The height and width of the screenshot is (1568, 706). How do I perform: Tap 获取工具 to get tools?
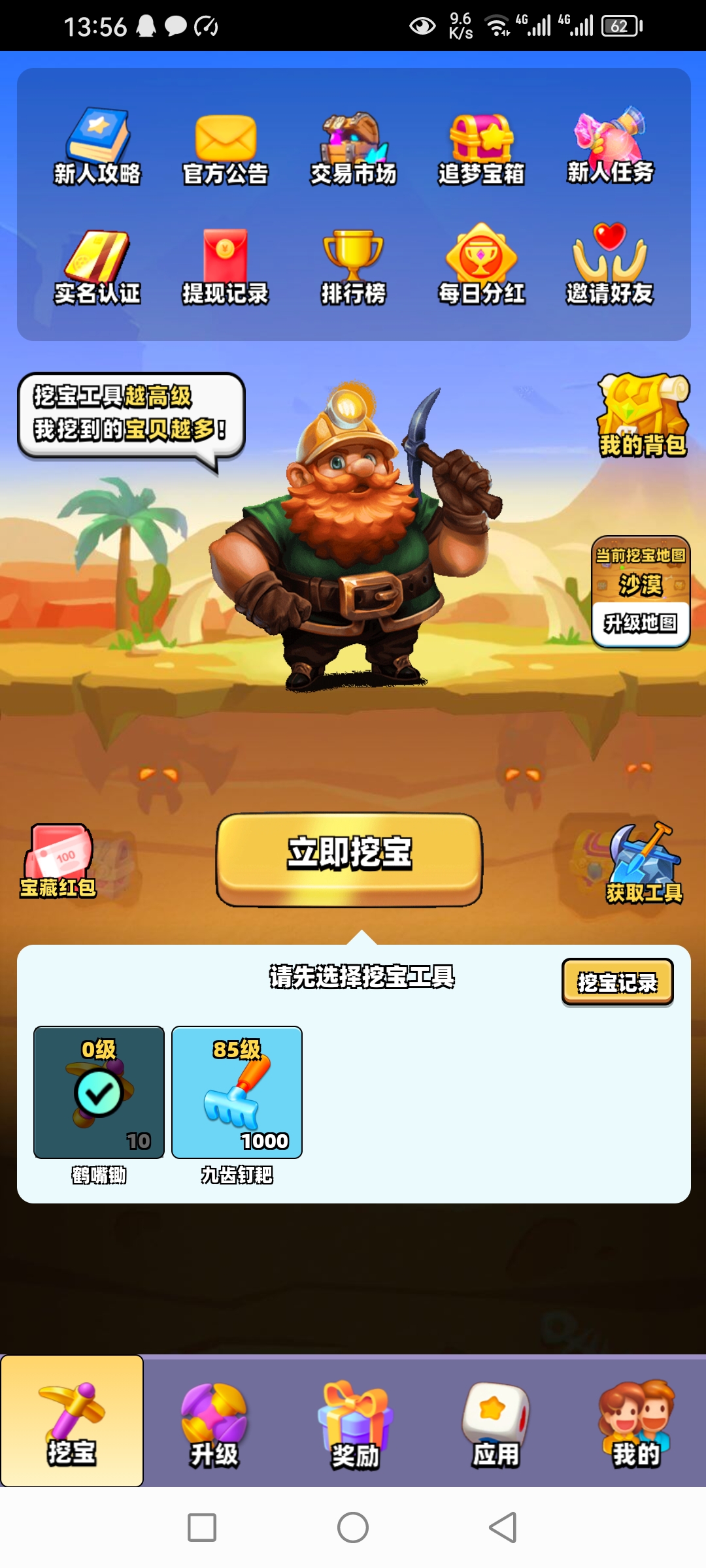[645, 864]
